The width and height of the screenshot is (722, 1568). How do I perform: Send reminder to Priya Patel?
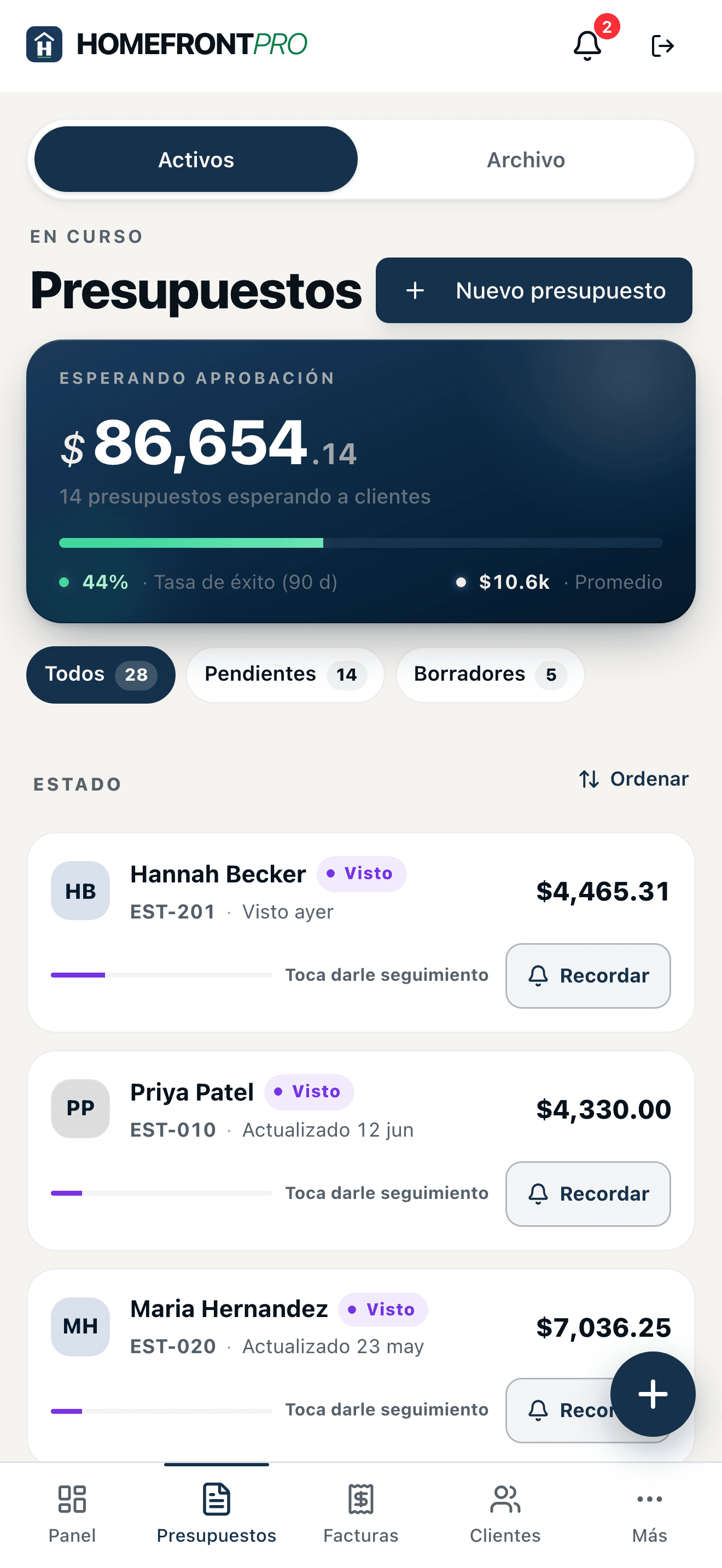pyautogui.click(x=588, y=1193)
